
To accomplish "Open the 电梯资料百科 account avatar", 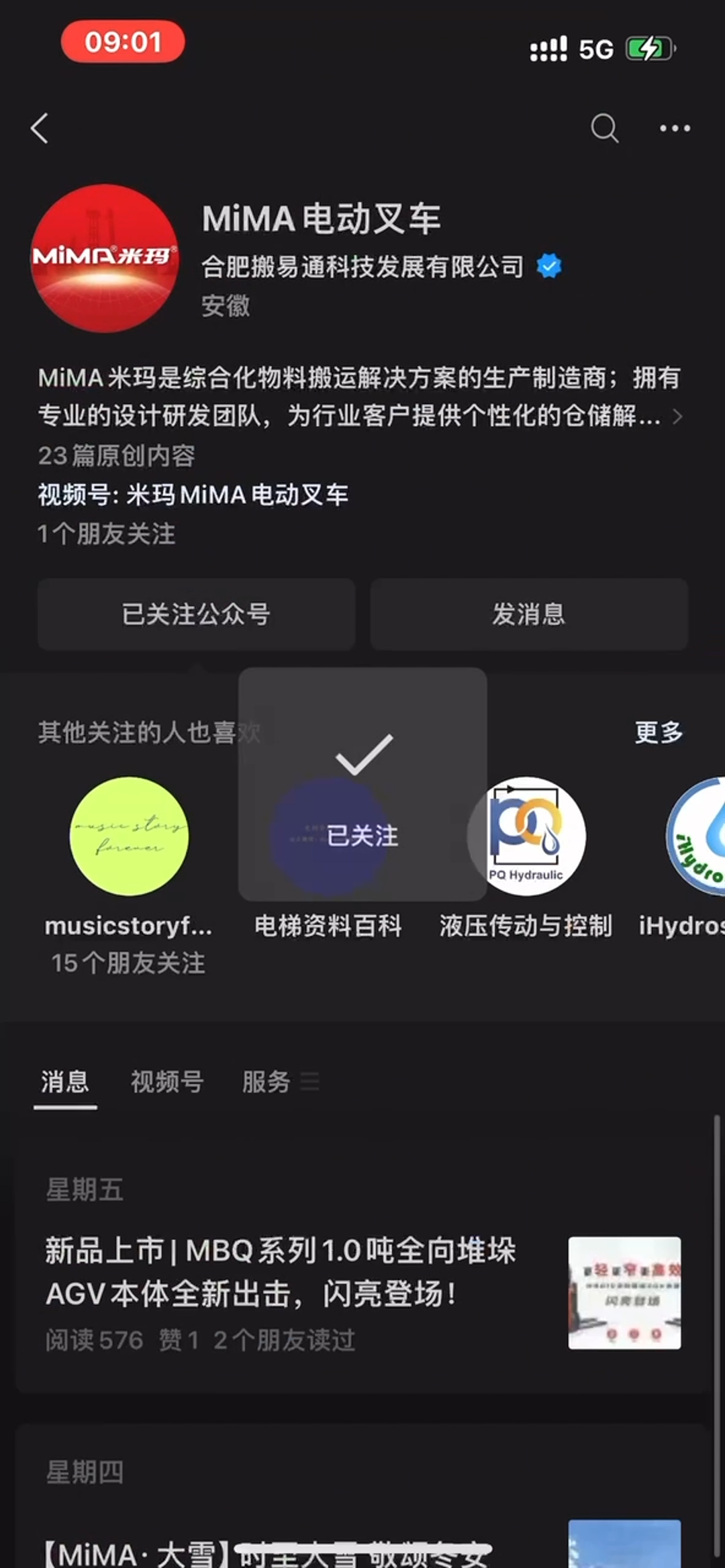I will [329, 838].
